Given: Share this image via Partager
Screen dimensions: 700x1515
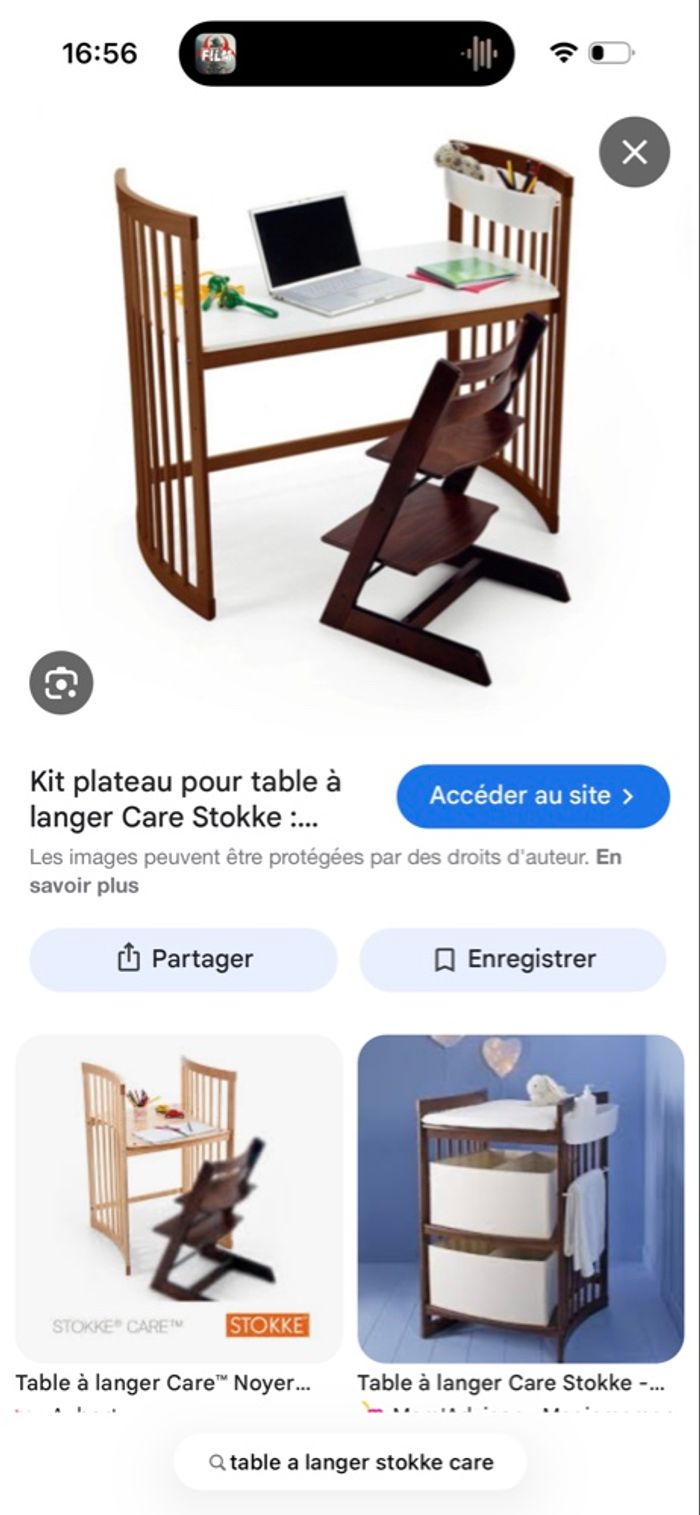Looking at the screenshot, I should point(183,959).
